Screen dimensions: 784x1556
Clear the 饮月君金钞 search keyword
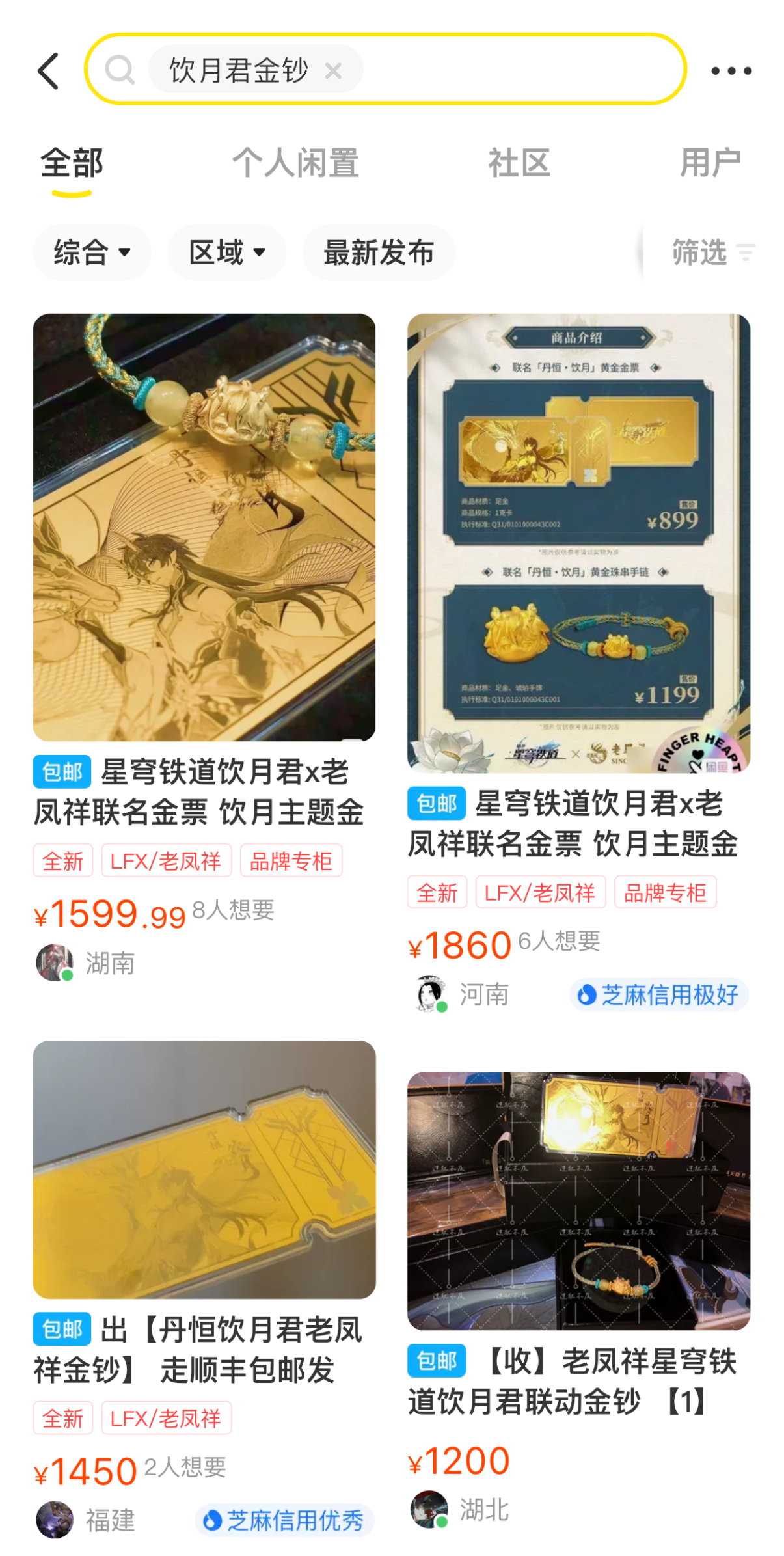pos(333,70)
